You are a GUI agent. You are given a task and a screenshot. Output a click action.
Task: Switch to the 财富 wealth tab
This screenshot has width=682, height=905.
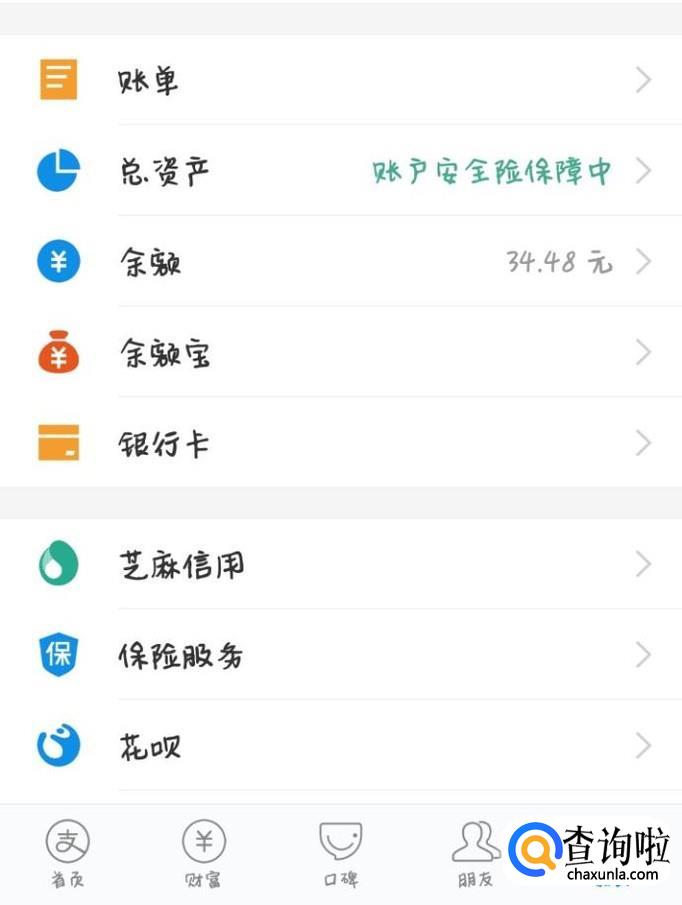[x=204, y=854]
